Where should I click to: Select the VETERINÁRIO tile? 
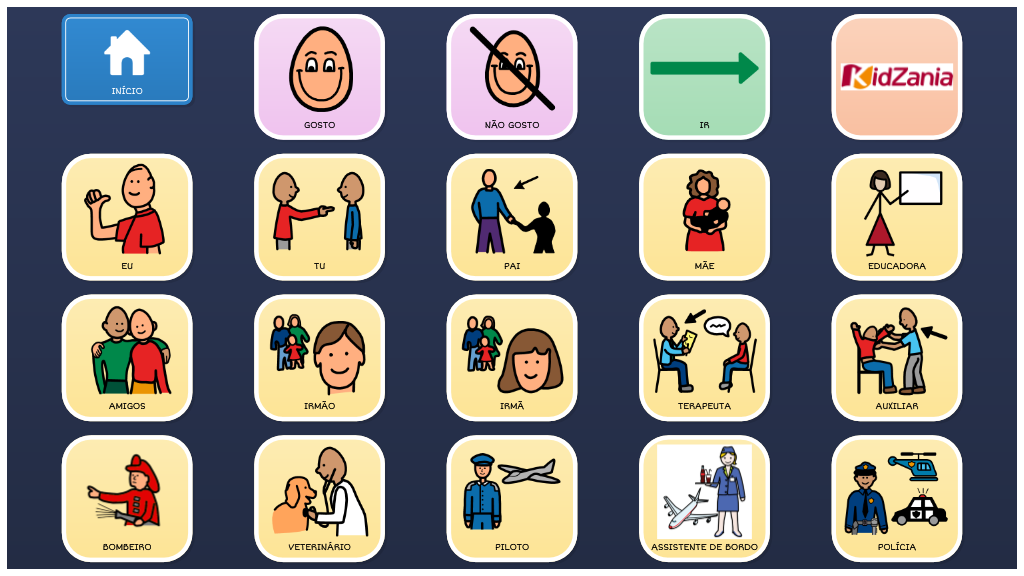coord(319,498)
